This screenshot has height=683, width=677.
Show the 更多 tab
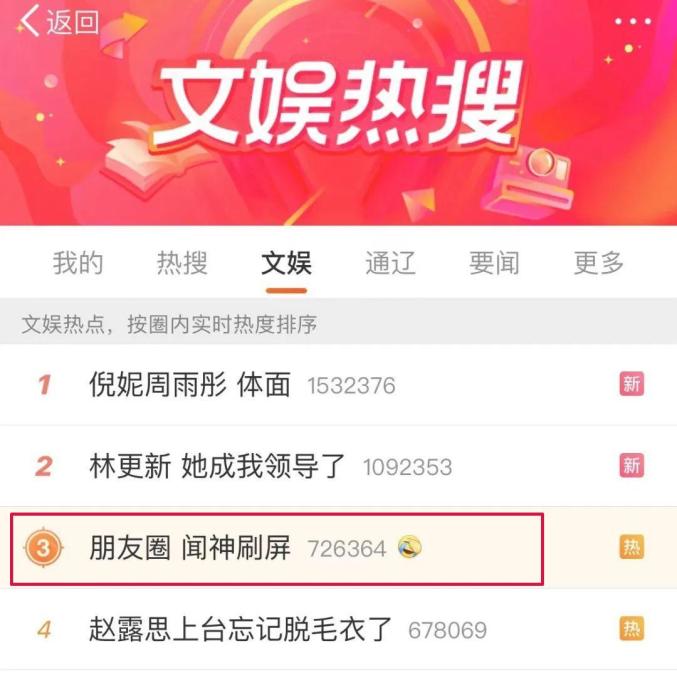tap(598, 263)
